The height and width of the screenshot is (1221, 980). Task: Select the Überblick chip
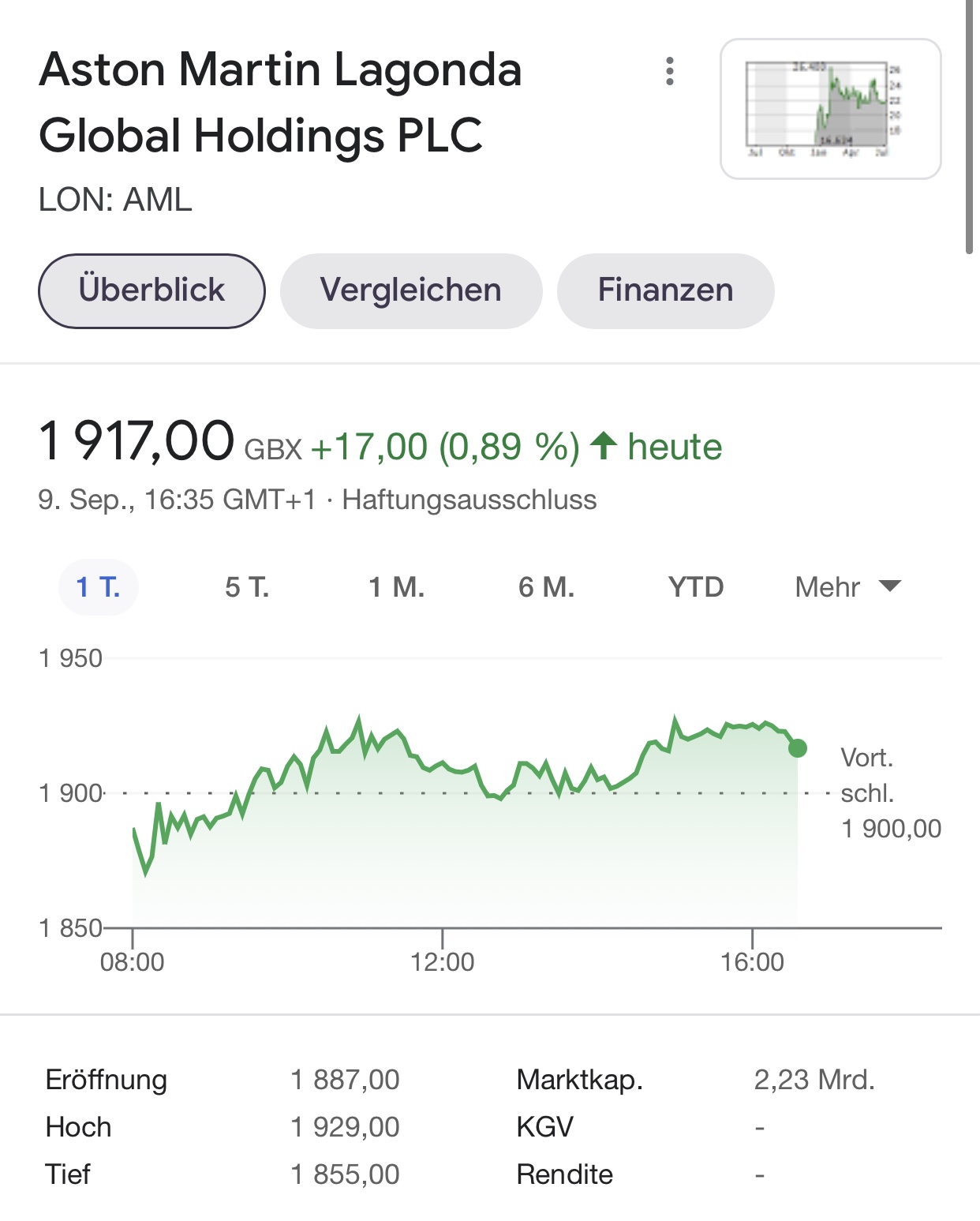[151, 290]
